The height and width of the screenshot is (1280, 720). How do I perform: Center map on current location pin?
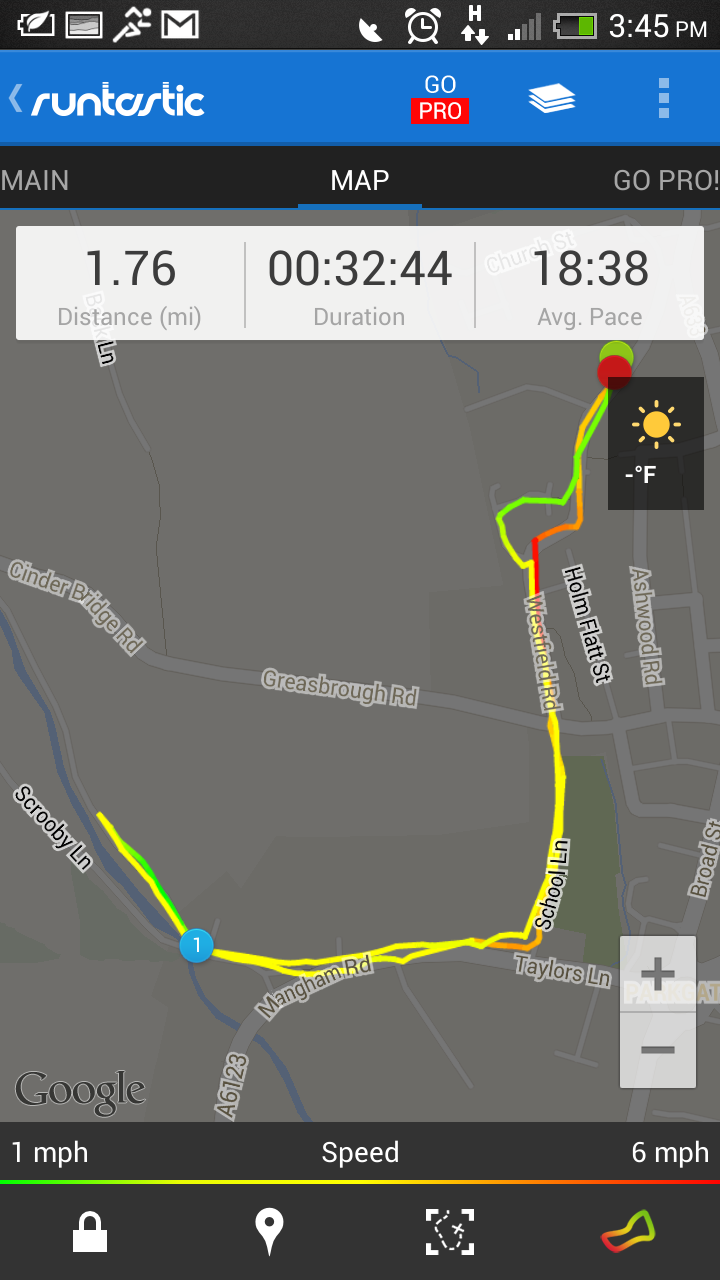[x=269, y=1231]
